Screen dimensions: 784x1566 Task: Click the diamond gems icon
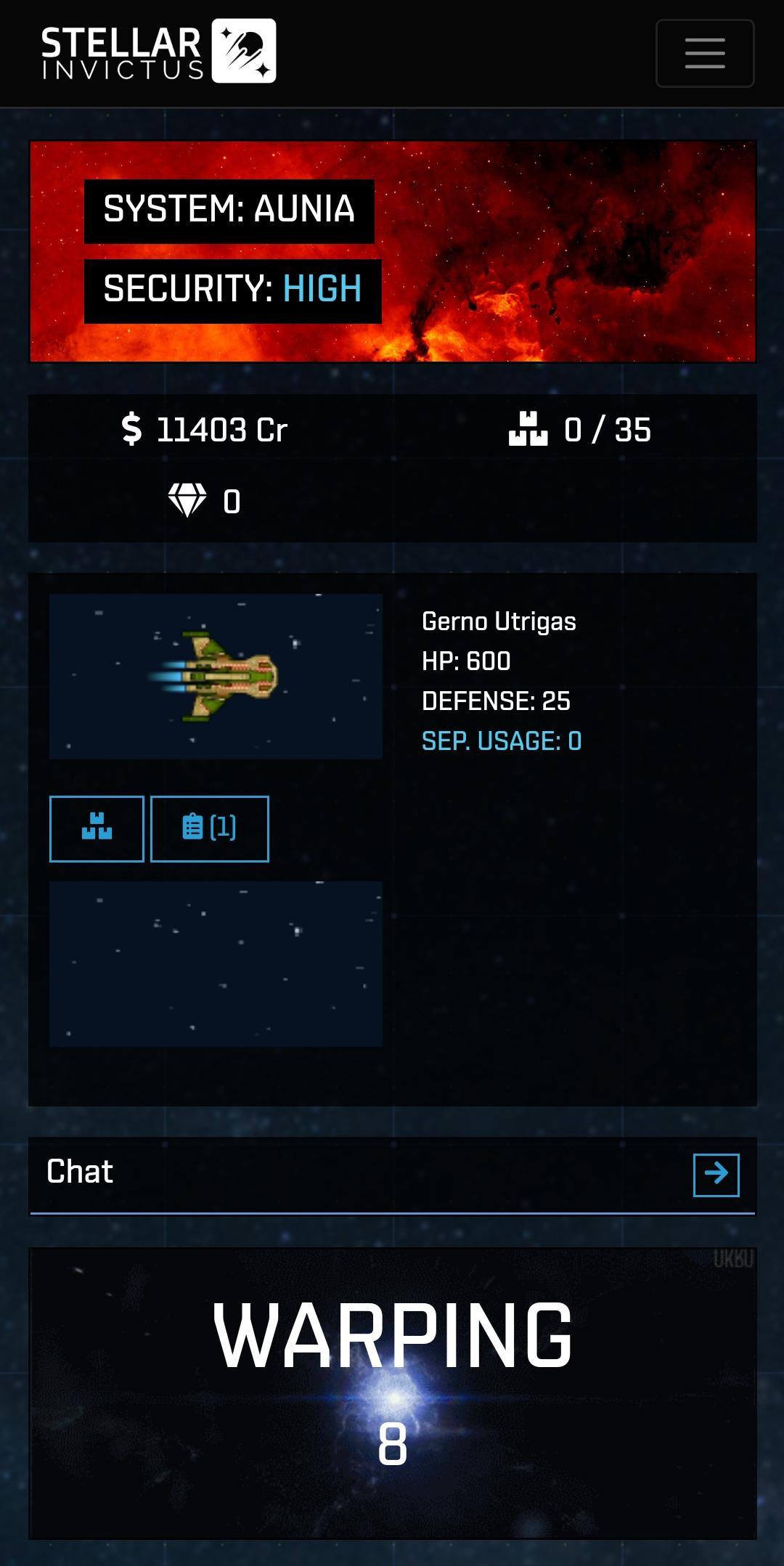pyautogui.click(x=187, y=499)
